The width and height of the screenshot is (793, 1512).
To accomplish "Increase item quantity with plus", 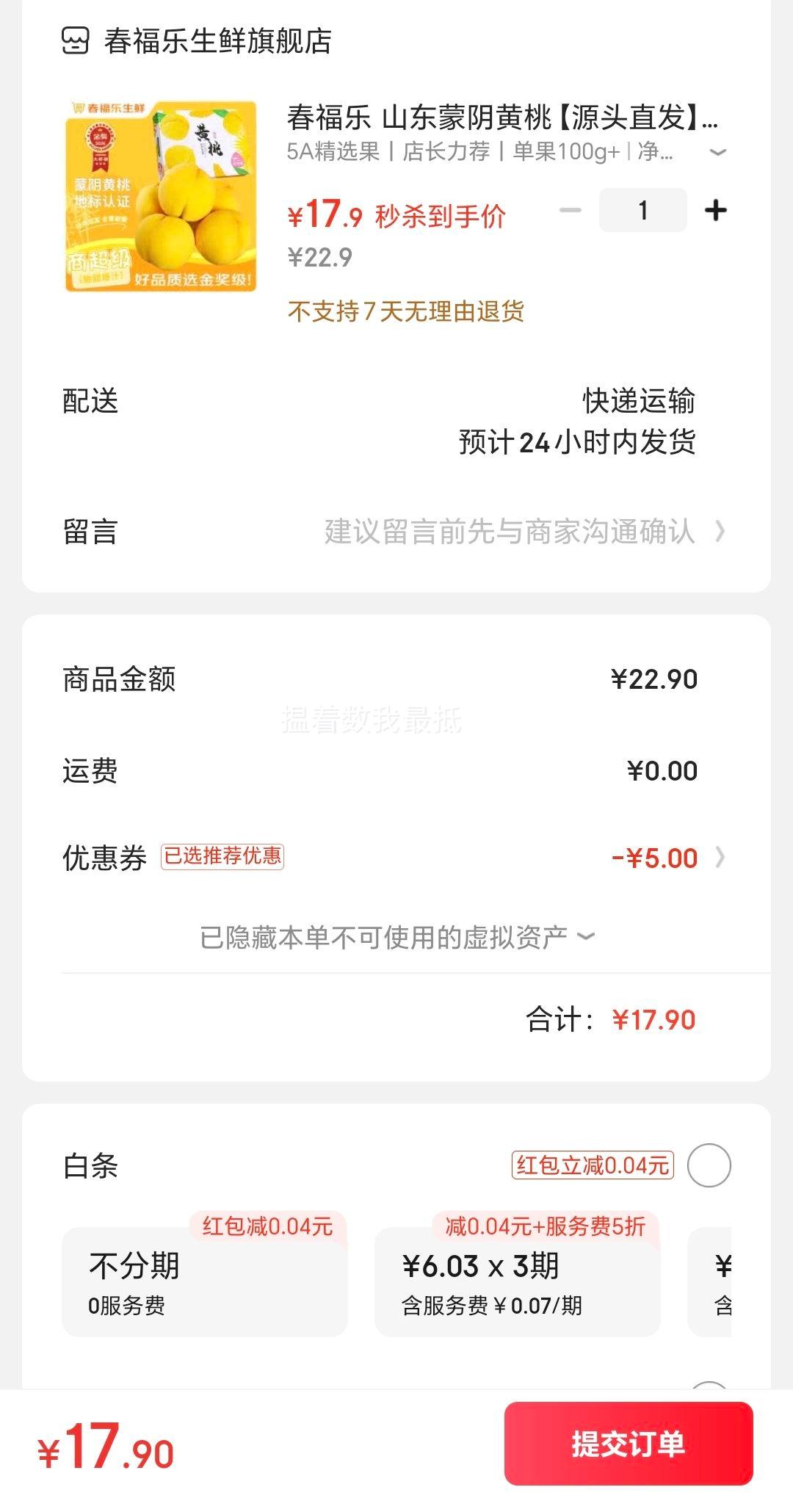I will pos(715,211).
